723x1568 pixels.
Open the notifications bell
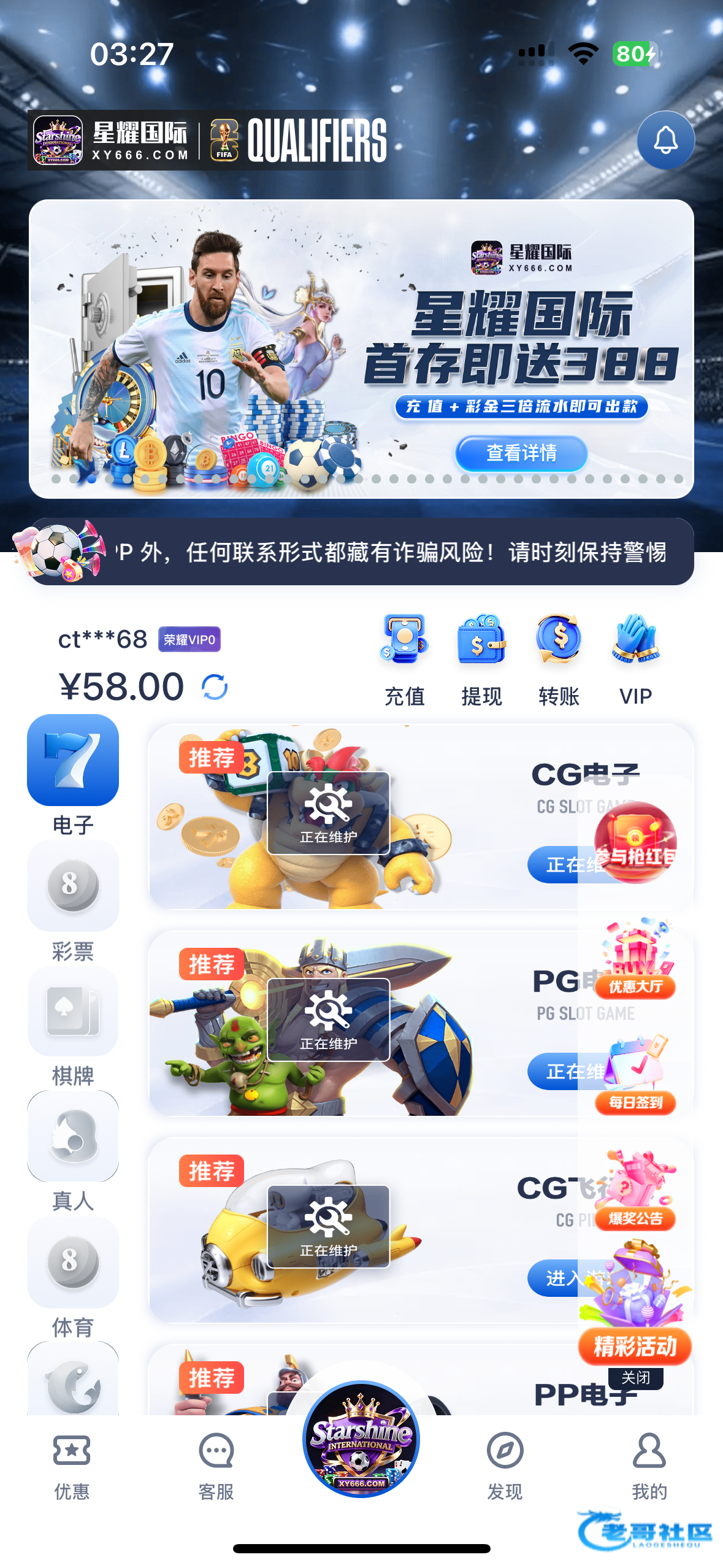coord(665,140)
